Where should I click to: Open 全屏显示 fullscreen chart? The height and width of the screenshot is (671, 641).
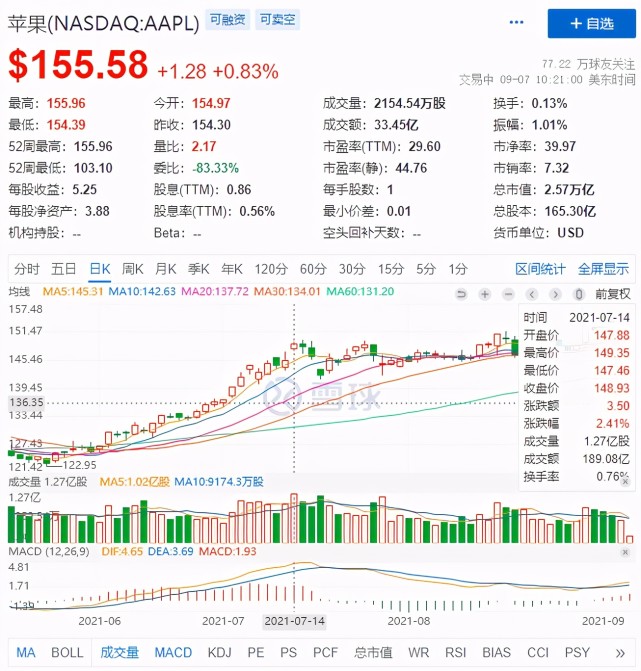[x=603, y=268]
